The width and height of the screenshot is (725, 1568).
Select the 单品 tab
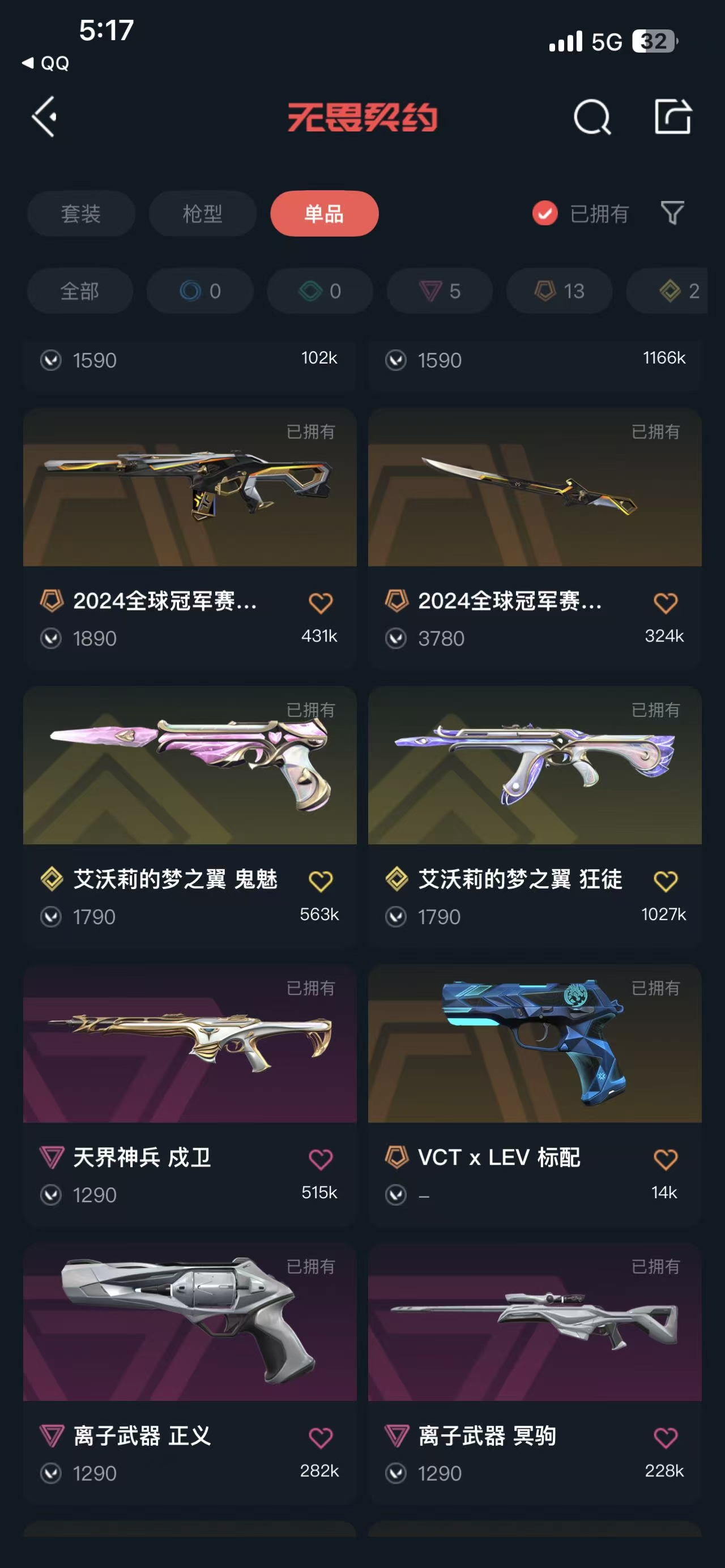tap(325, 213)
